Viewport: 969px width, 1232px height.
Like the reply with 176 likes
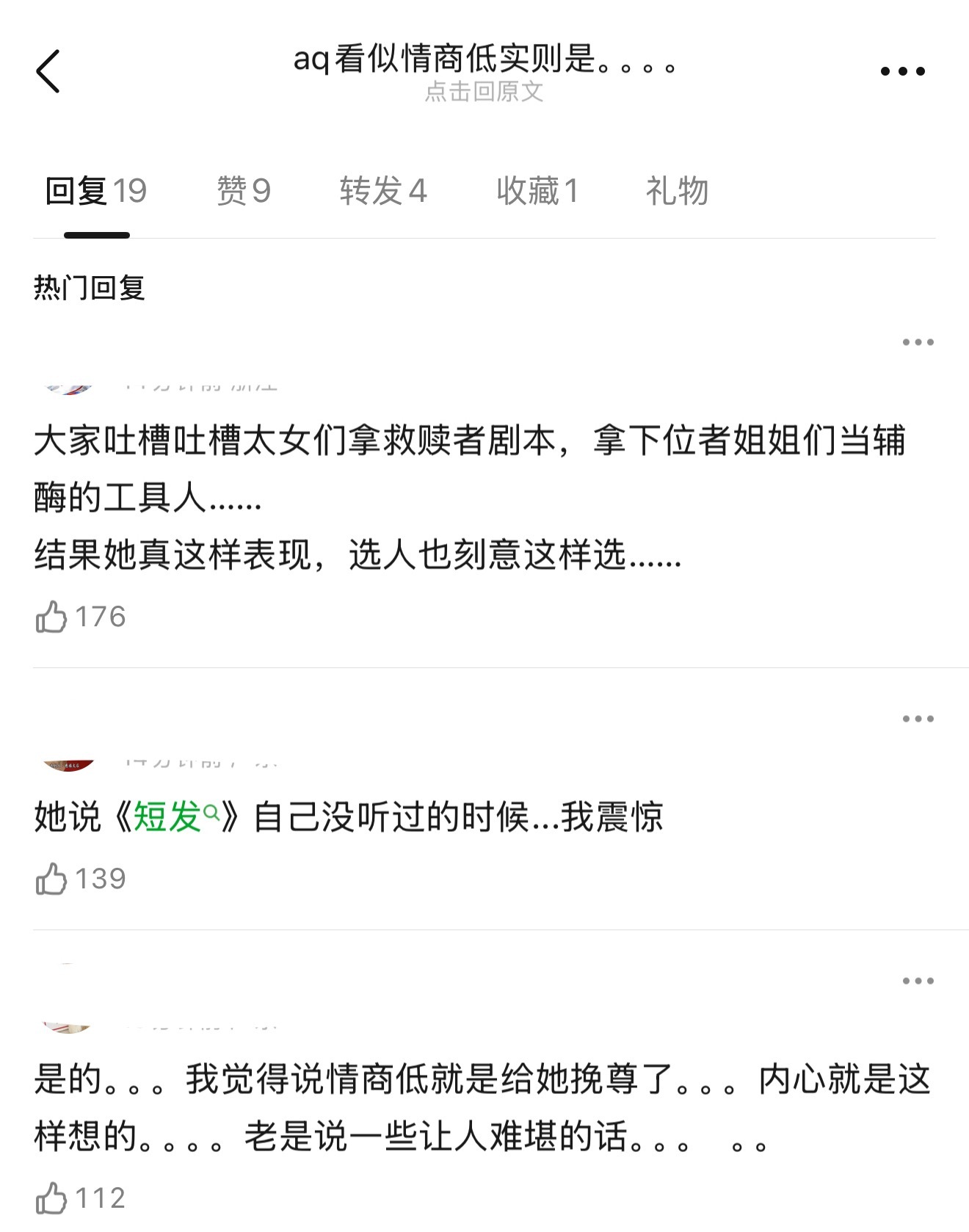click(51, 617)
